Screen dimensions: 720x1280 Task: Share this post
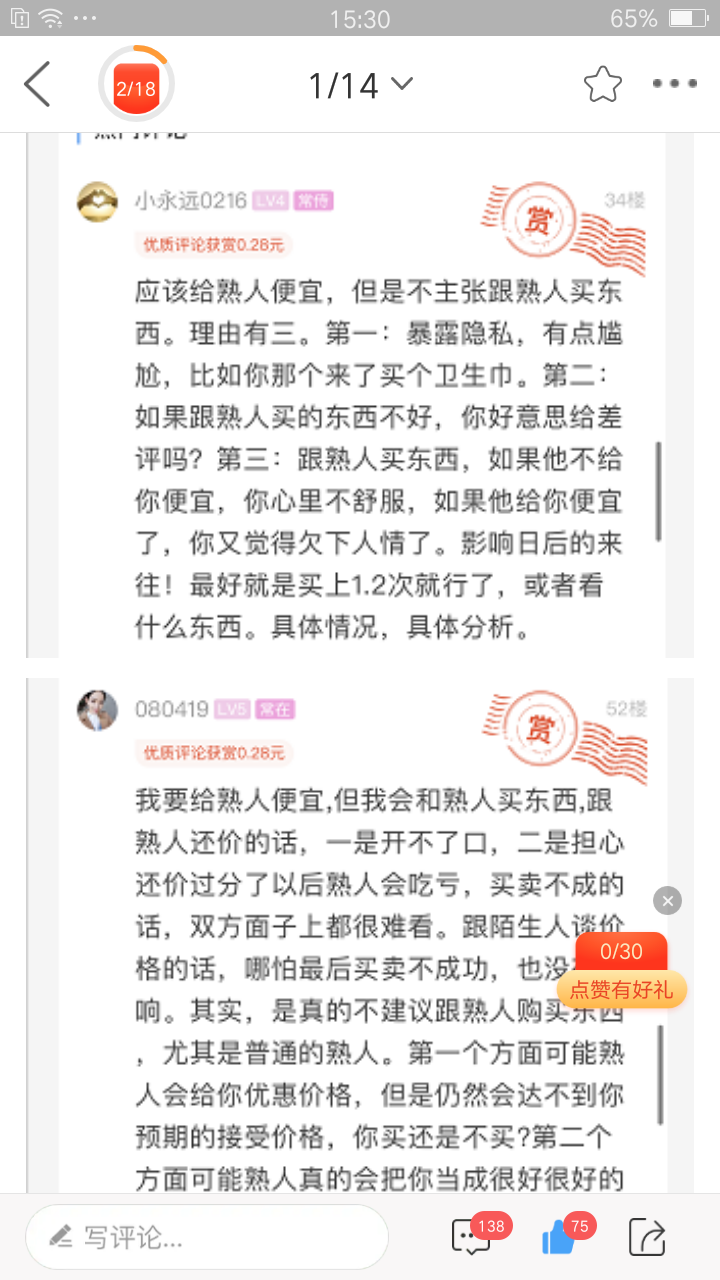(x=647, y=1238)
